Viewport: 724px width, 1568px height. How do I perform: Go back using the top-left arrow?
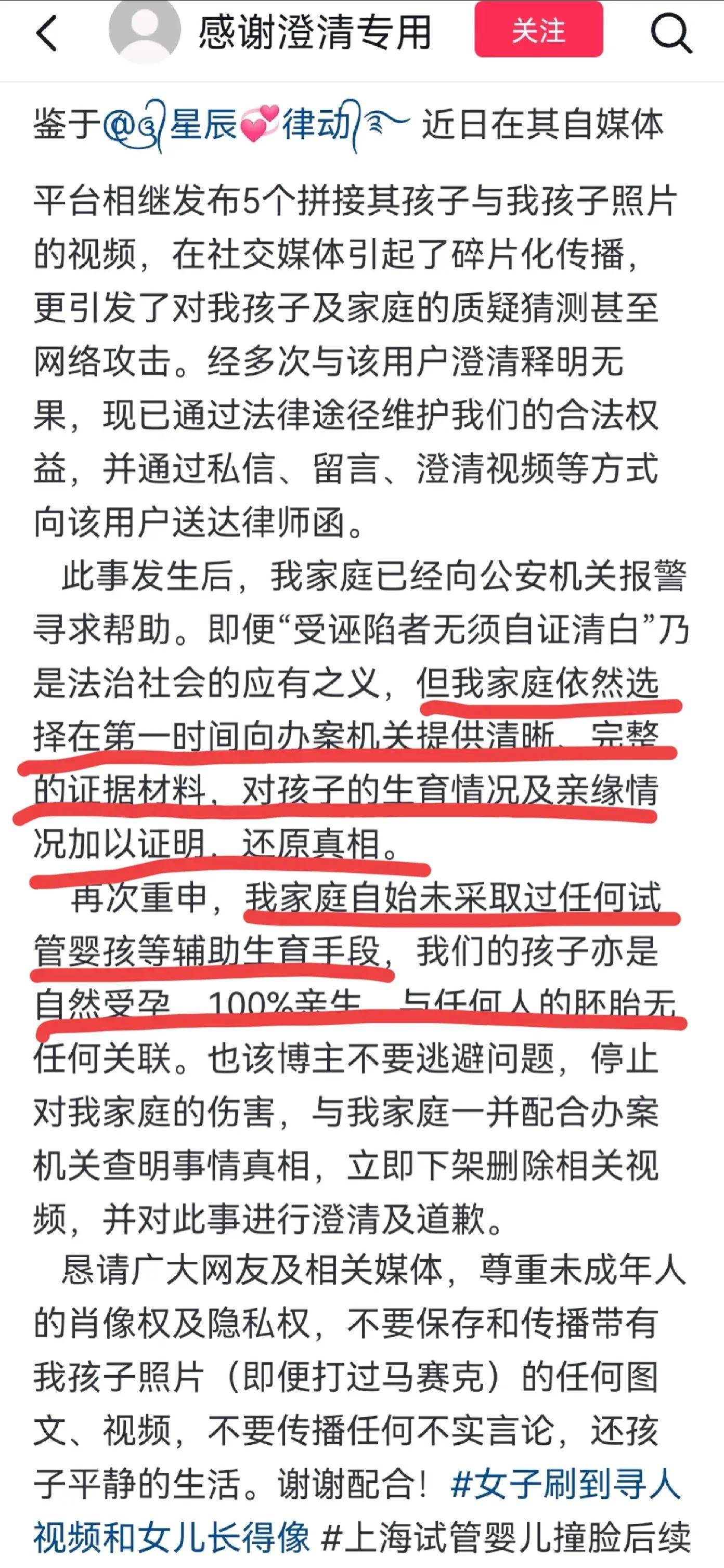point(47,33)
